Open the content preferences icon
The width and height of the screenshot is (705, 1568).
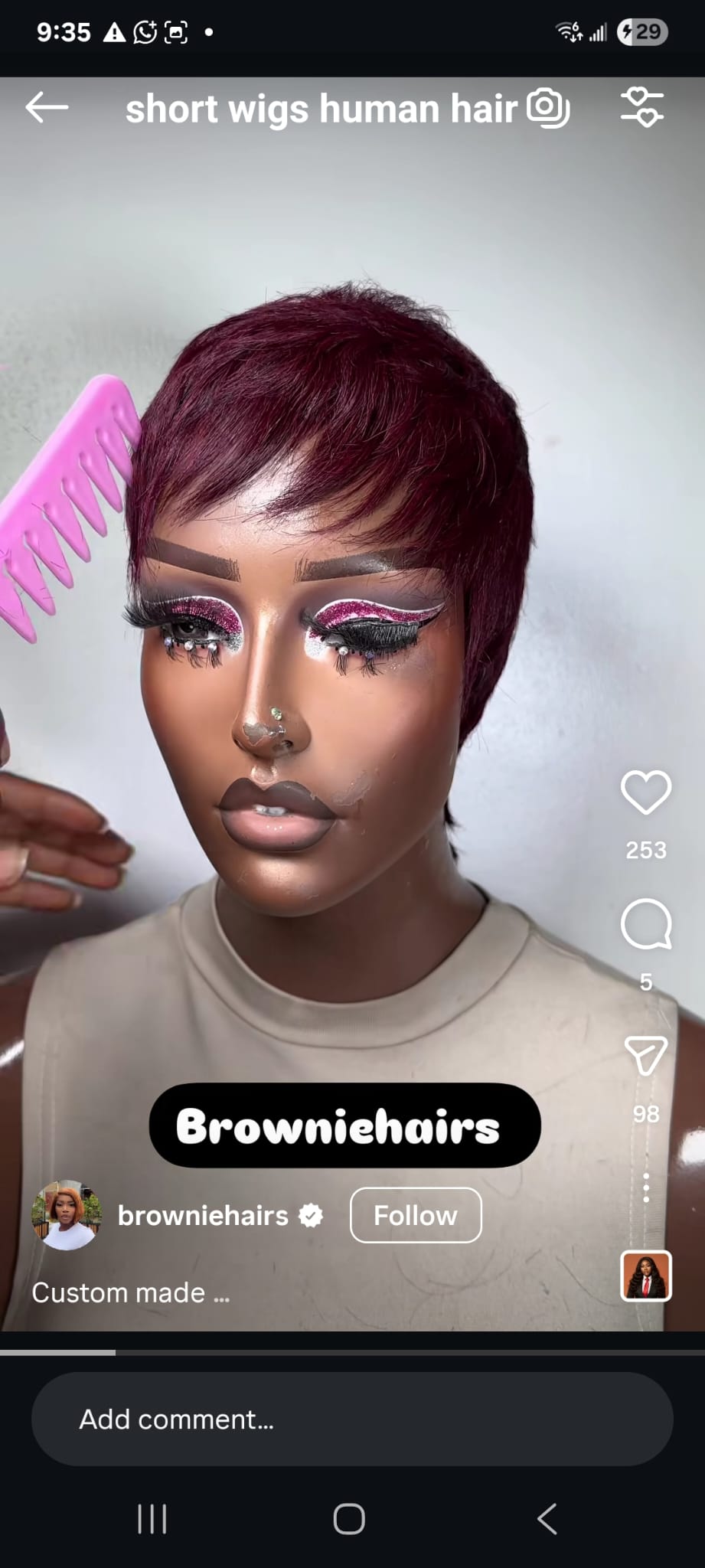pos(642,107)
